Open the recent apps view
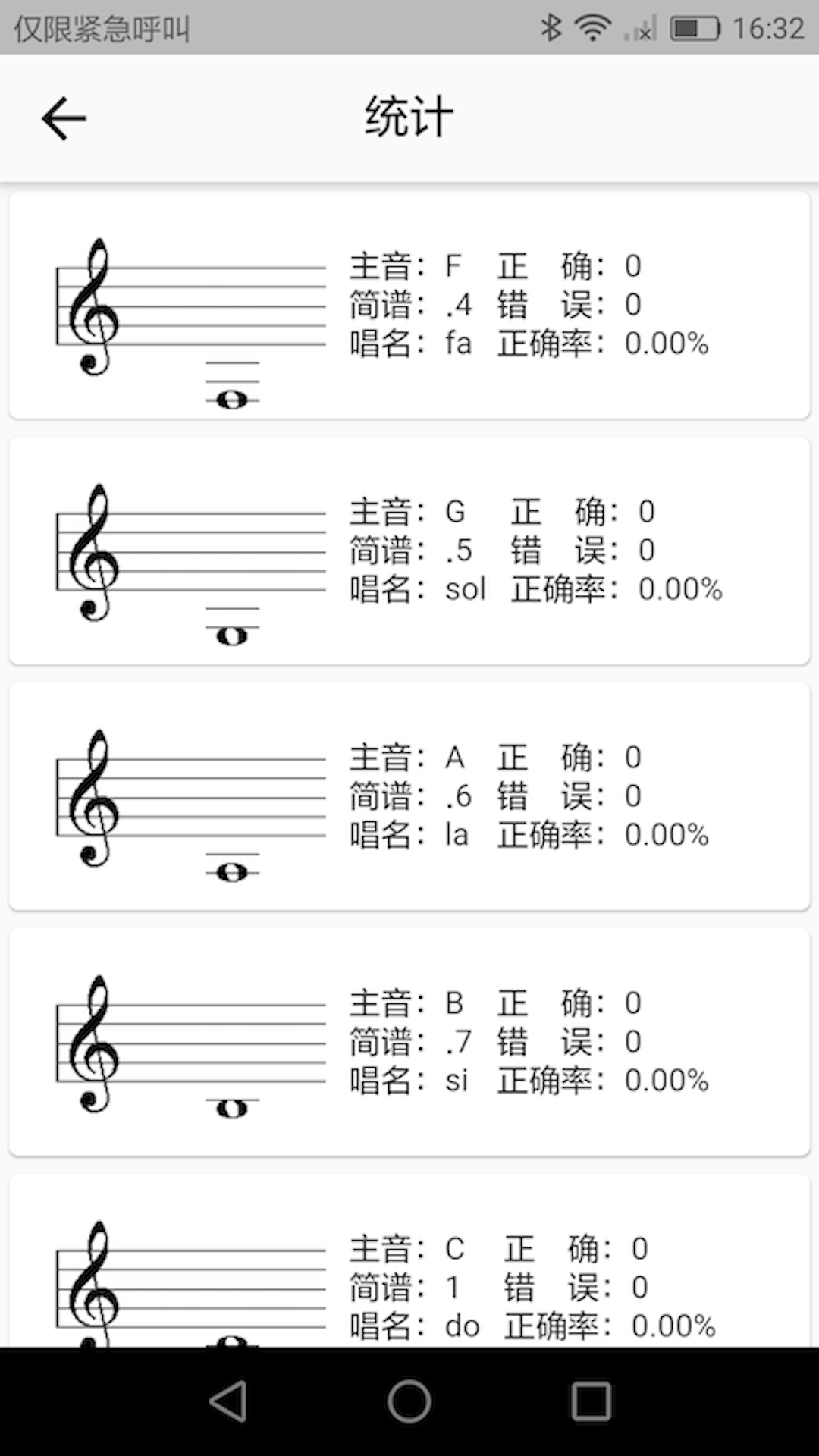This screenshot has height=1456, width=819. coord(591,1401)
